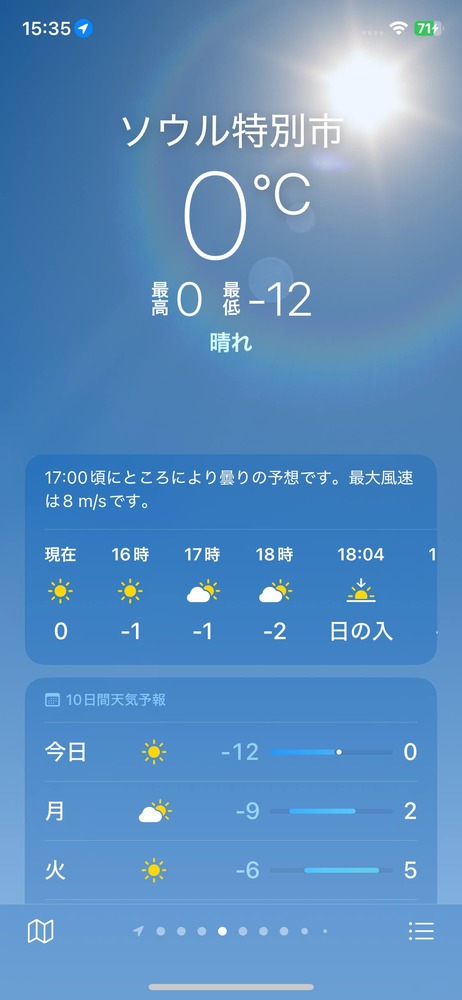Open 今日 row in the 10-day forecast
Screen dimensions: 462x1000
[231, 753]
